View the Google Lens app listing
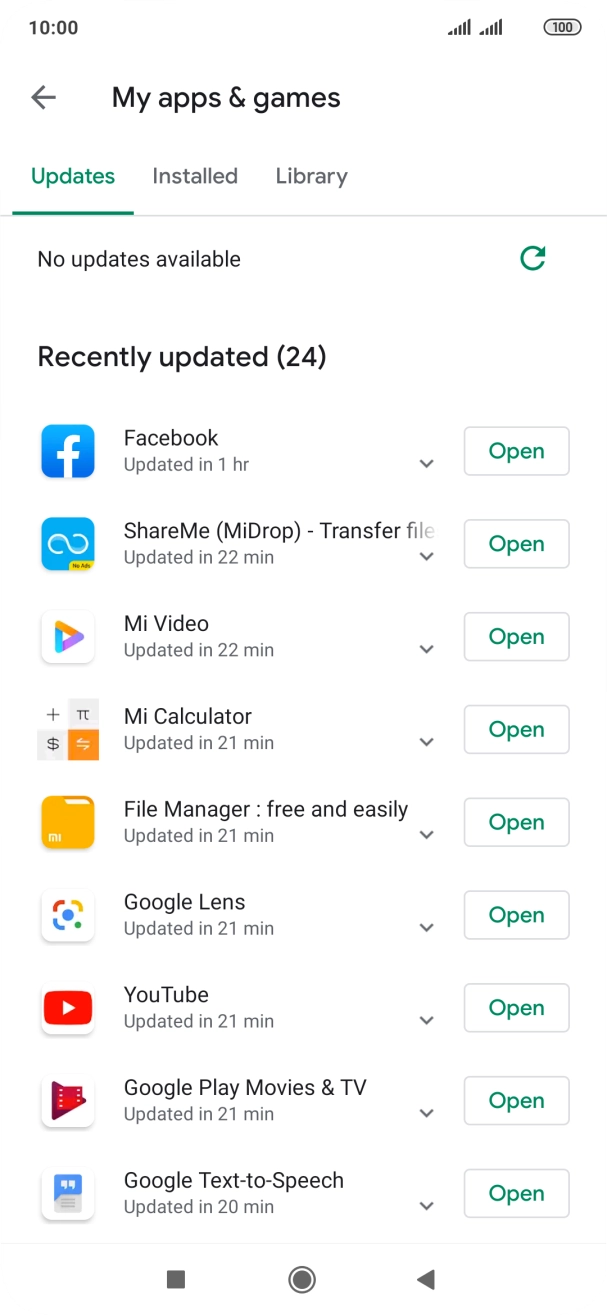This screenshot has height=1316, width=607. click(185, 903)
